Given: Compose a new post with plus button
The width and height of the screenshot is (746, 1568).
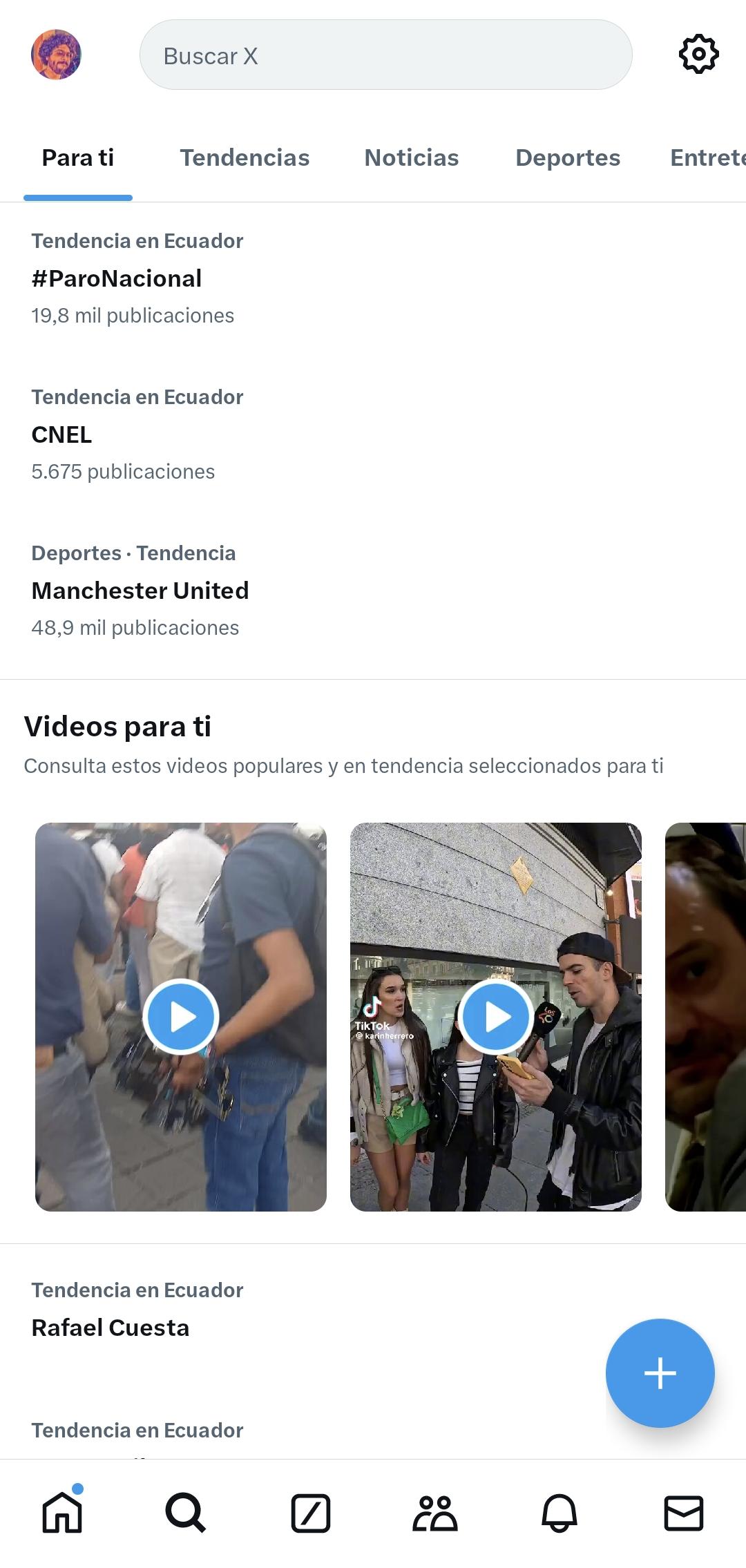Looking at the screenshot, I should coord(660,1373).
